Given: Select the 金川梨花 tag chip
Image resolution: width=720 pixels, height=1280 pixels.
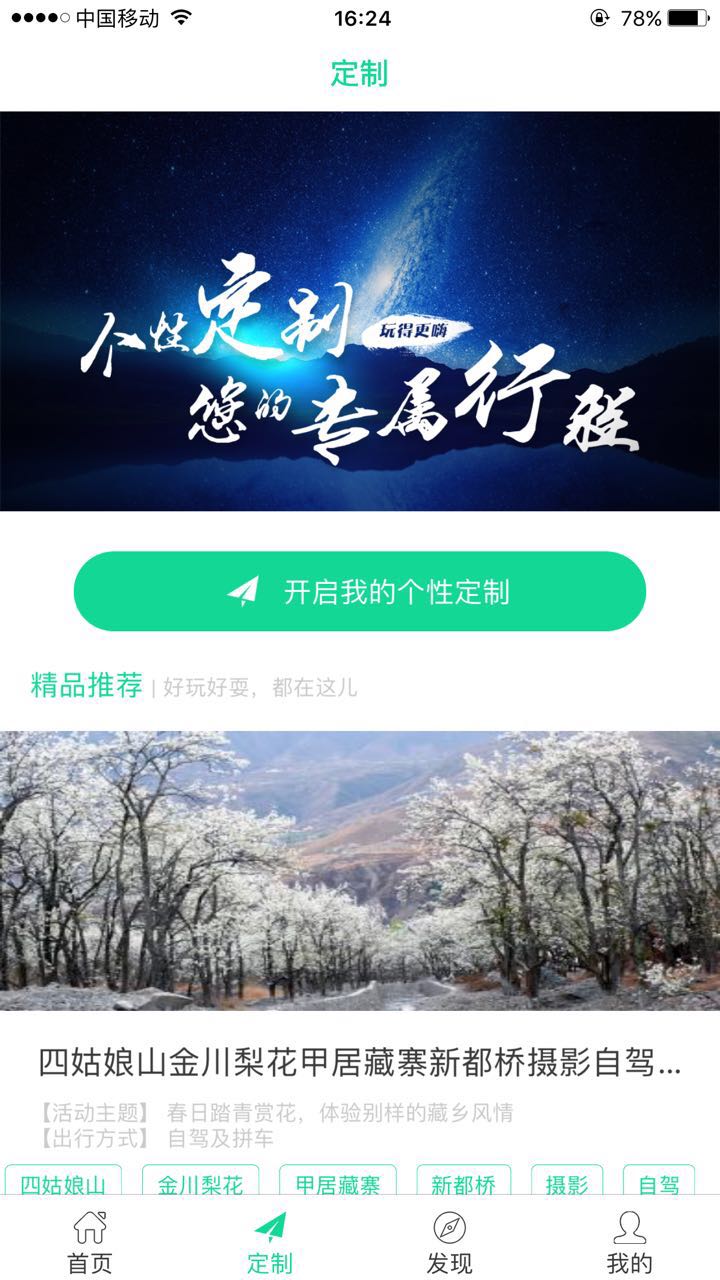Looking at the screenshot, I should 200,1182.
